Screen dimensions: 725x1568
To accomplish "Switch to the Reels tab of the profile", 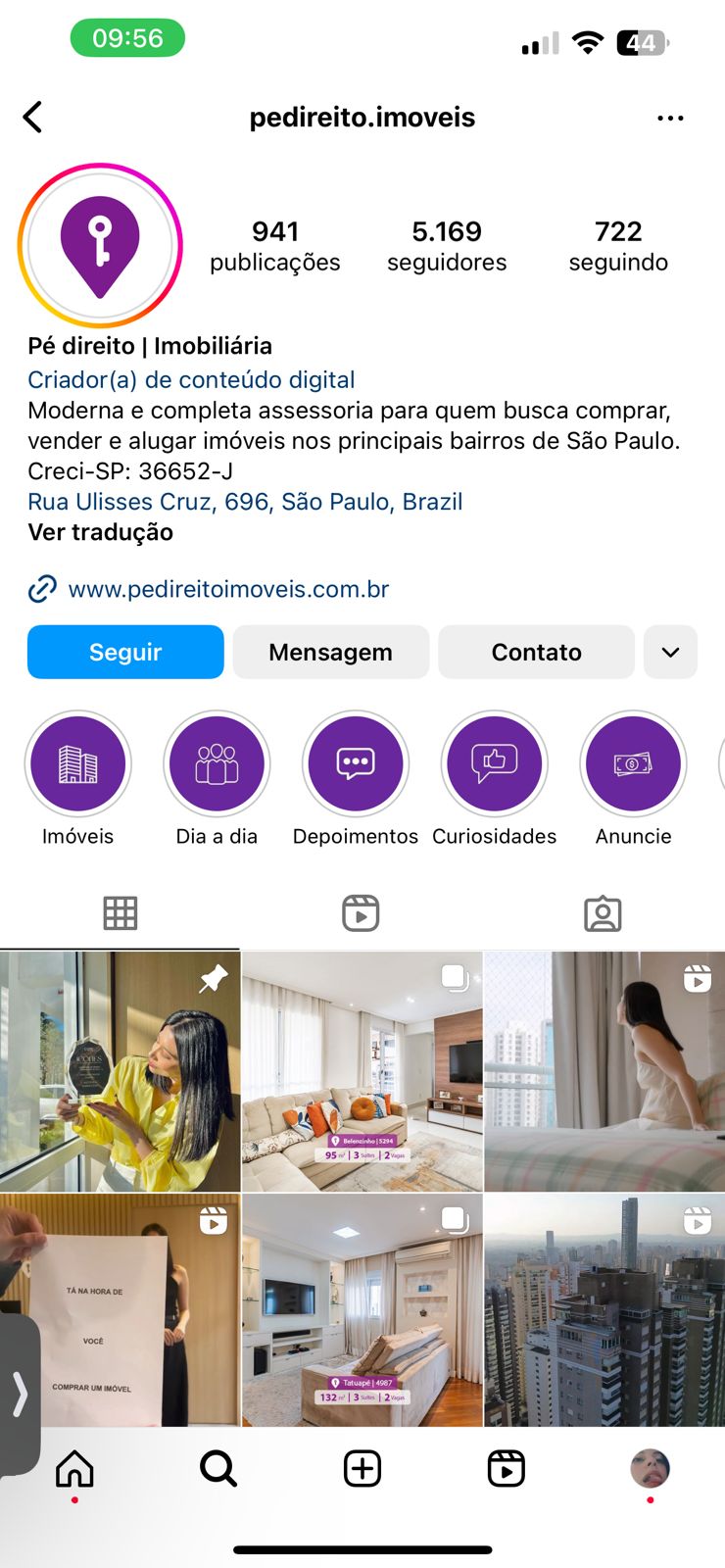I will [361, 913].
